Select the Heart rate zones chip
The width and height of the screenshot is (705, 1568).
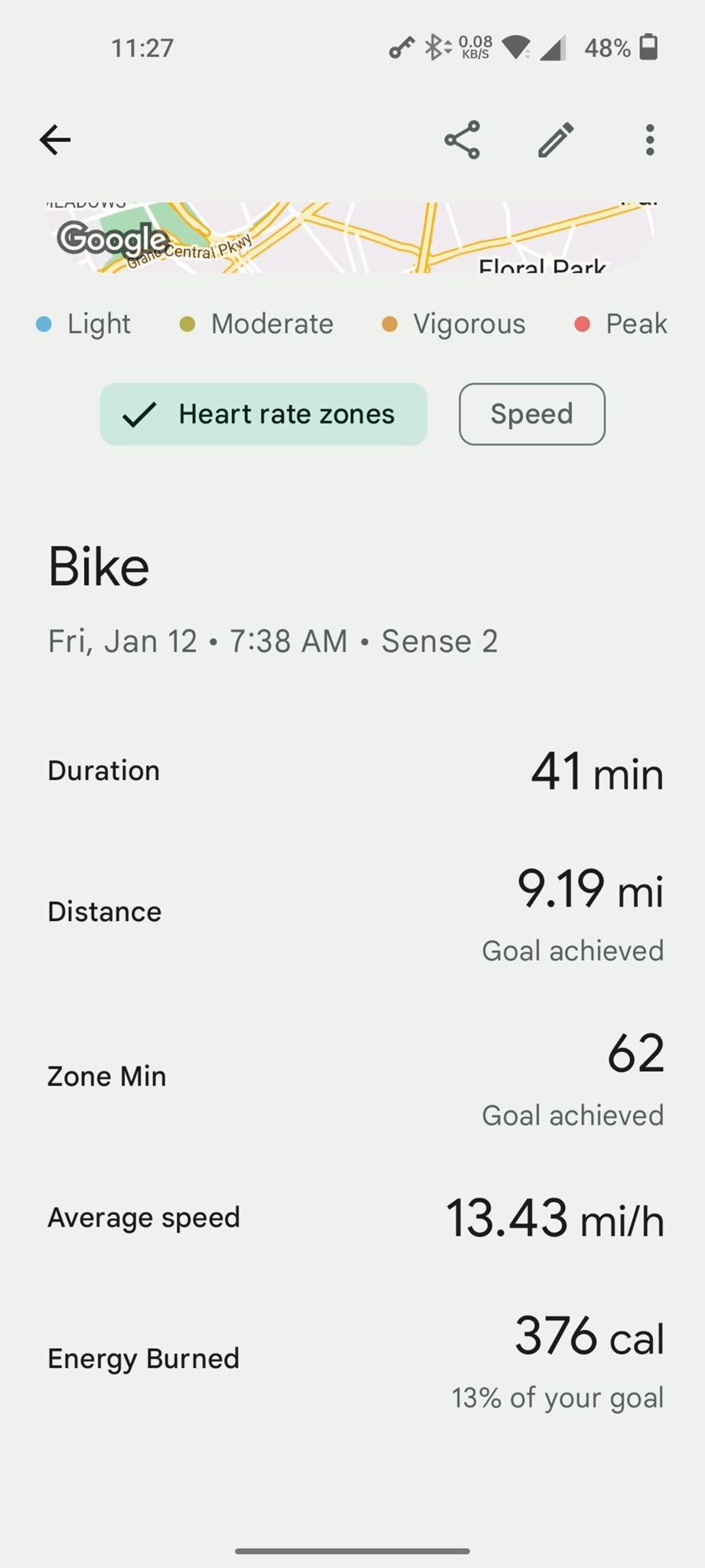[263, 414]
